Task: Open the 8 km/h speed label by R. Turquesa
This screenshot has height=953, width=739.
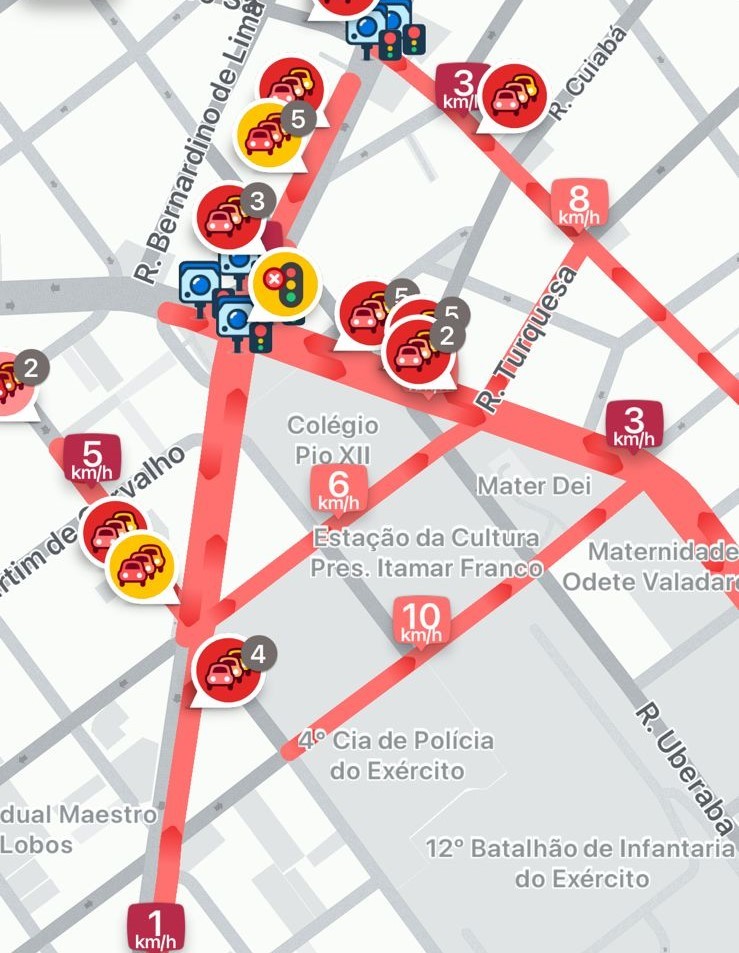Action: [x=579, y=206]
